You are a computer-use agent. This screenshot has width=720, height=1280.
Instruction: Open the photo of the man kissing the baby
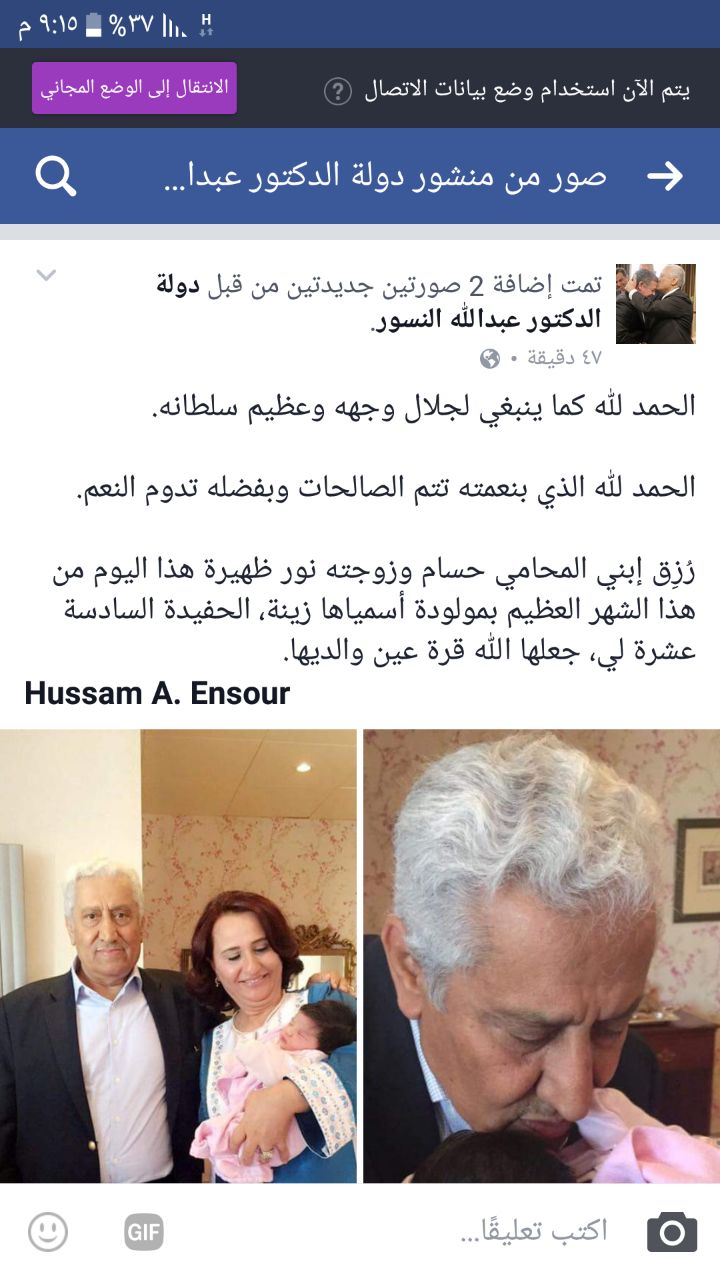tap(541, 955)
